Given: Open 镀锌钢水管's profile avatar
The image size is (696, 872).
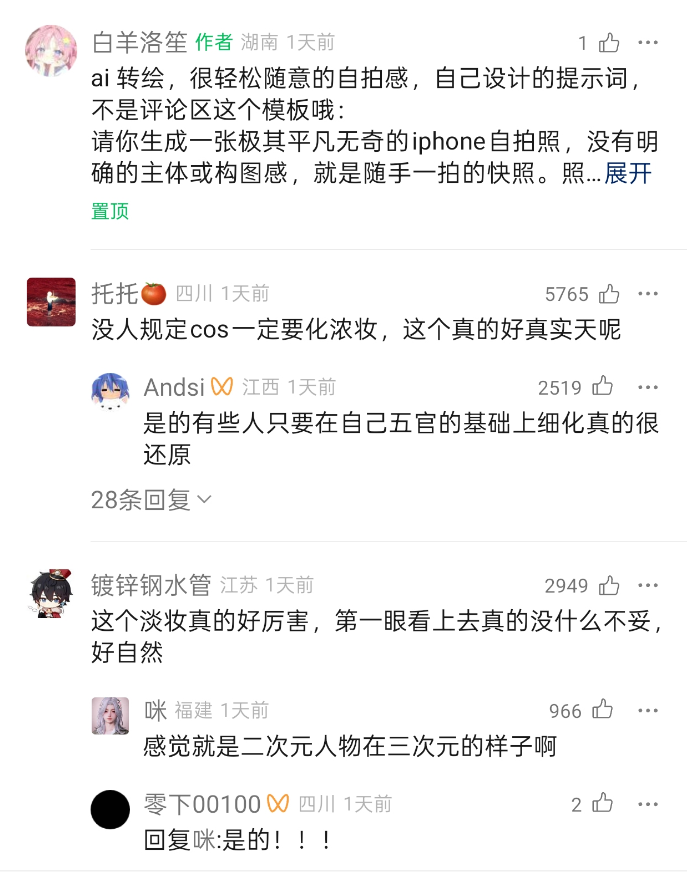Looking at the screenshot, I should (51, 593).
